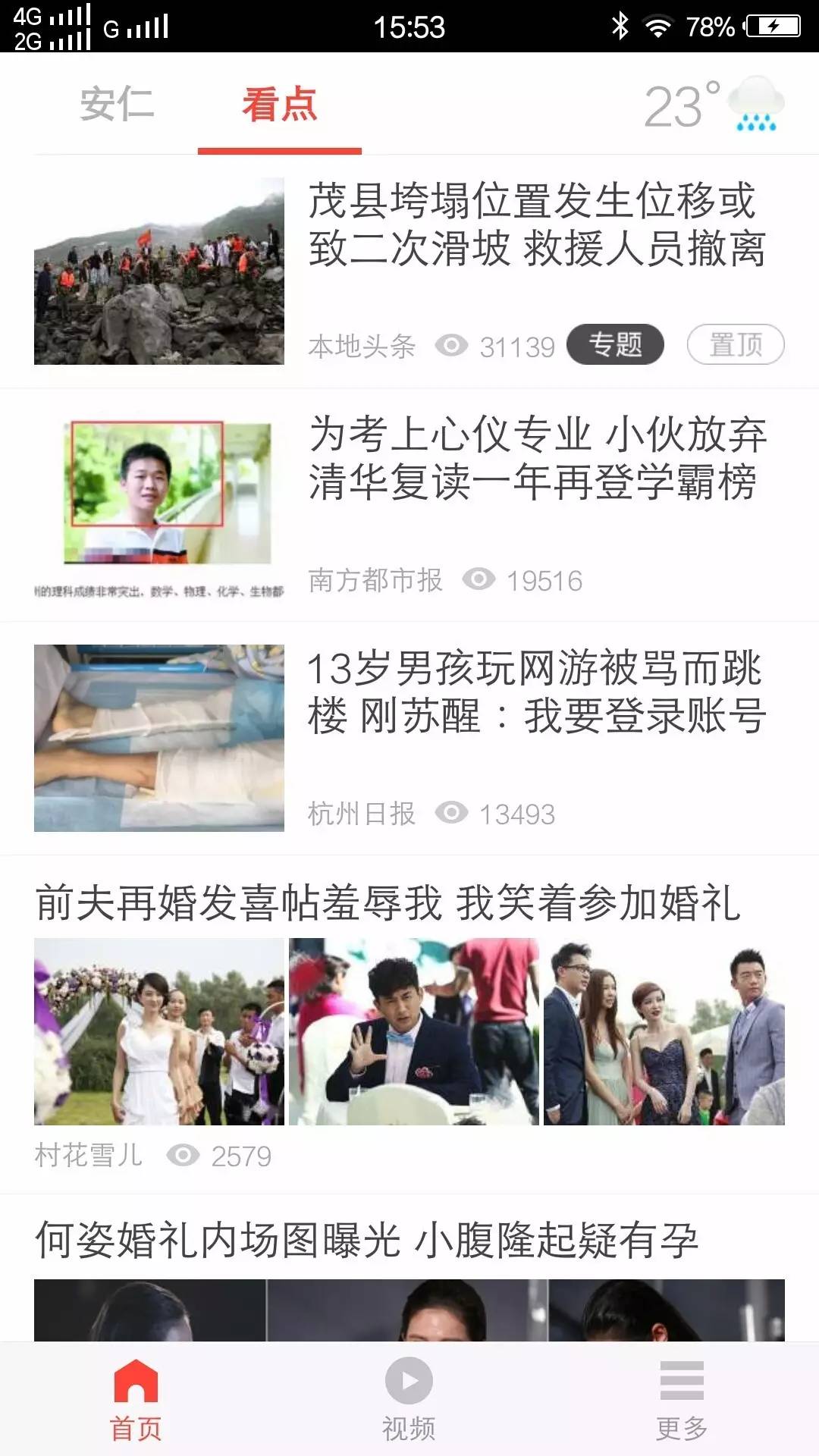The width and height of the screenshot is (819, 1456).
Task: Open the 茂县垮塌 landslide article
Action: (409, 271)
